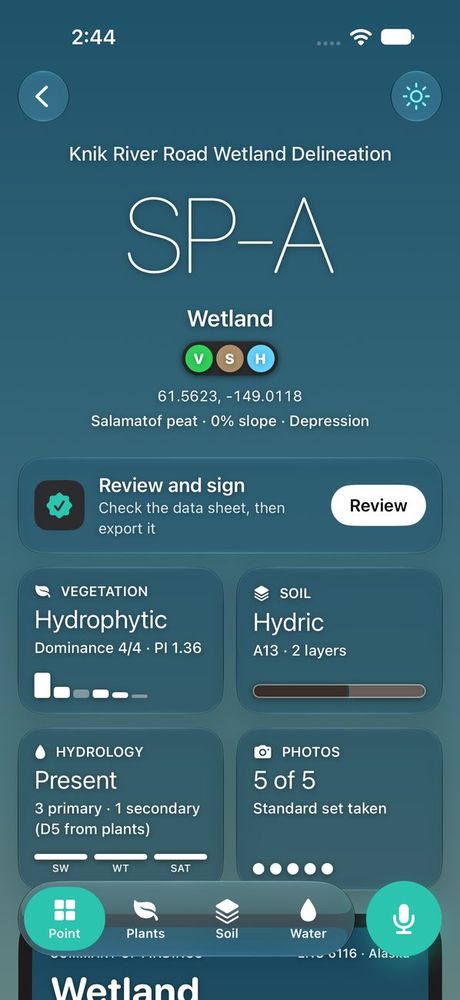
Task: Select the Point tab
Action: click(64, 919)
